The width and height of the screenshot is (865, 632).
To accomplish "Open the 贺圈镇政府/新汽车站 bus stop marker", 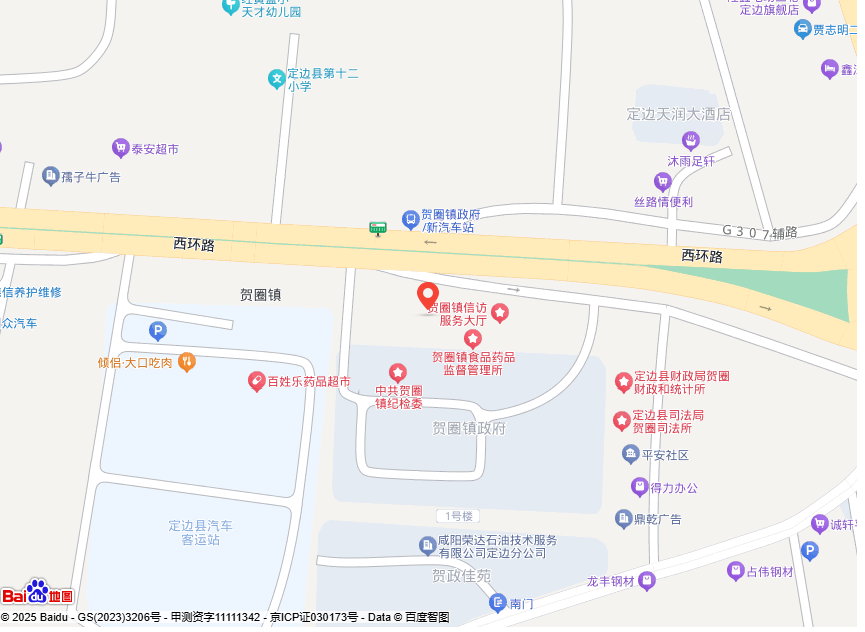I will pyautogui.click(x=410, y=219).
